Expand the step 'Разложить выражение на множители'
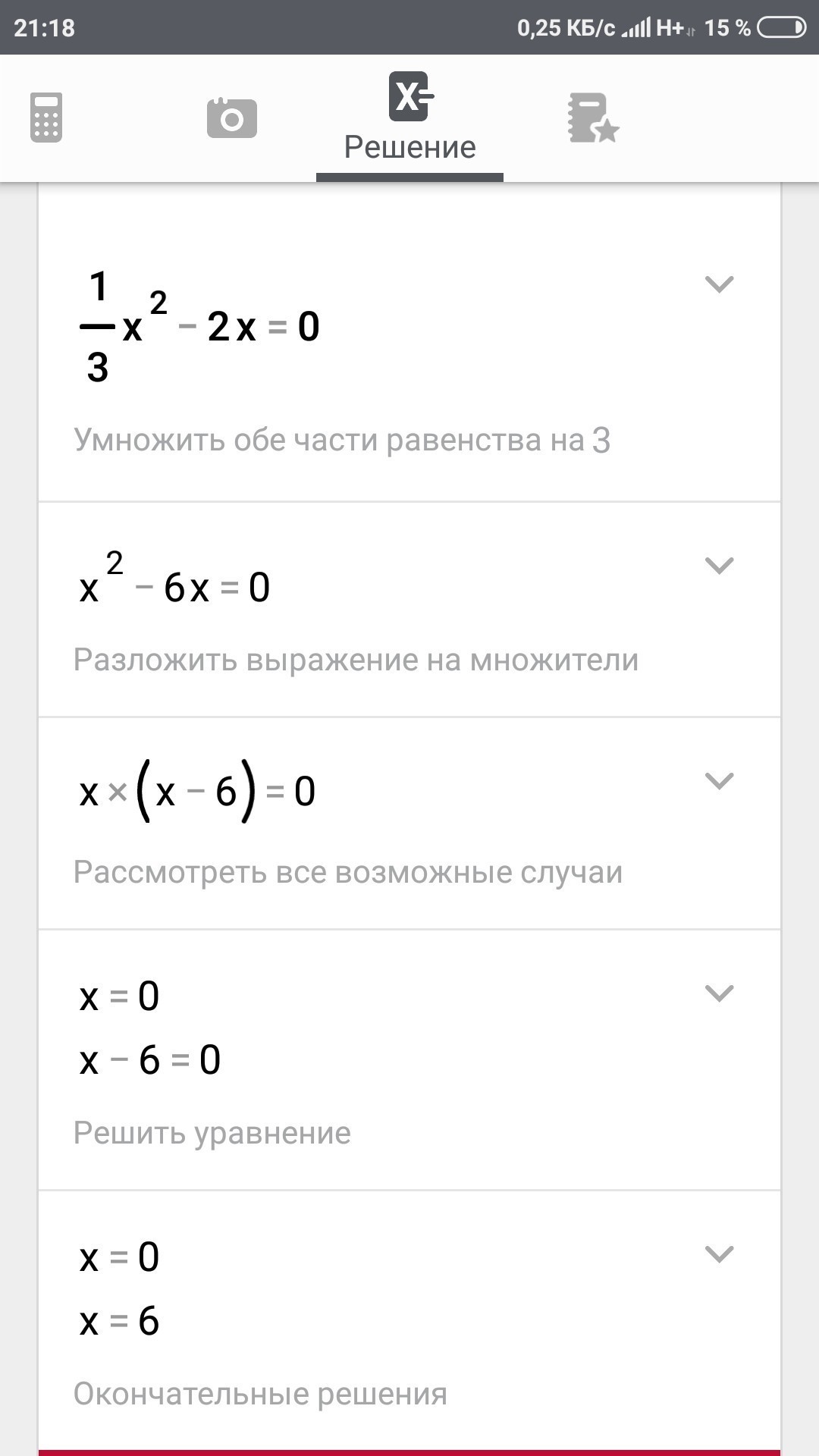This screenshot has width=819, height=1456. click(719, 566)
